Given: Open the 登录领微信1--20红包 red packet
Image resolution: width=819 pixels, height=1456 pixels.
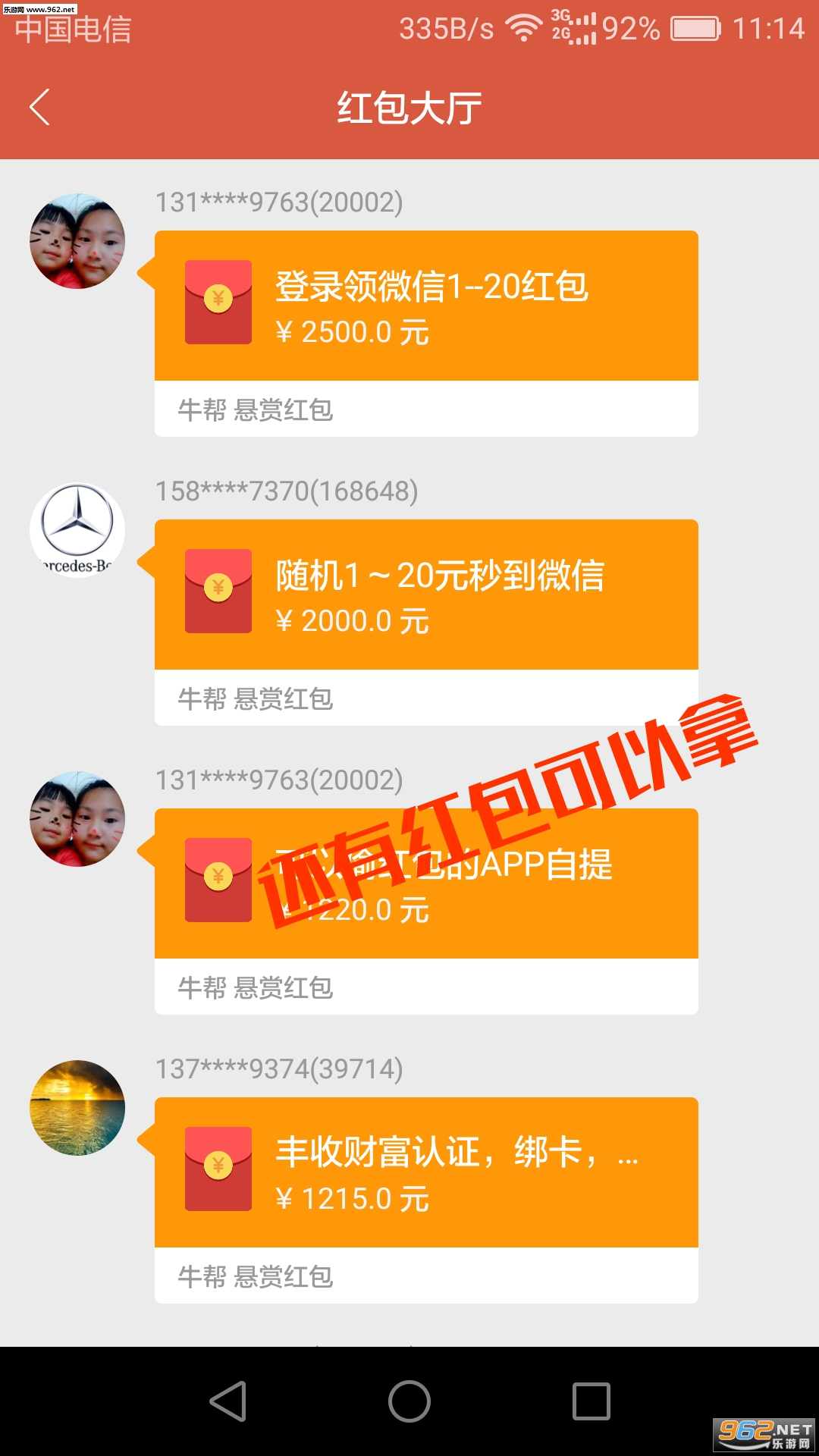Looking at the screenshot, I should [x=426, y=306].
